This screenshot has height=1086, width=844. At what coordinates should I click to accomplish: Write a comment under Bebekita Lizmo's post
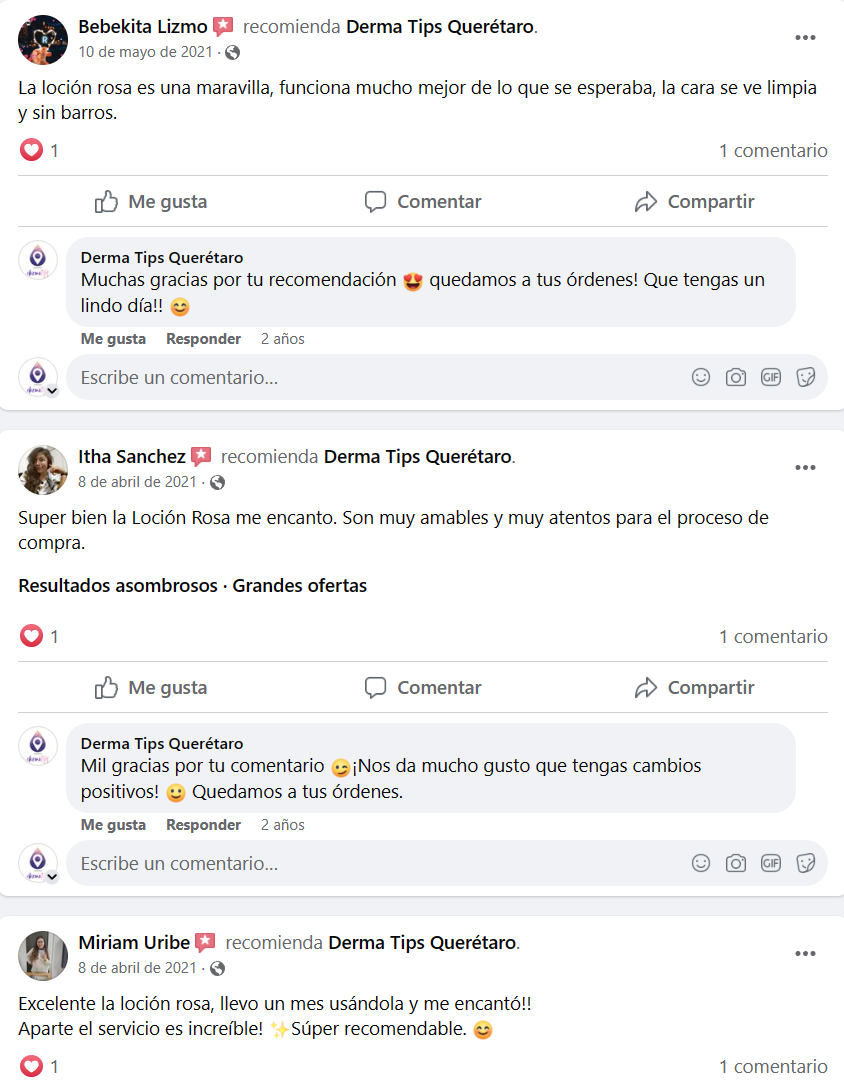coord(370,378)
